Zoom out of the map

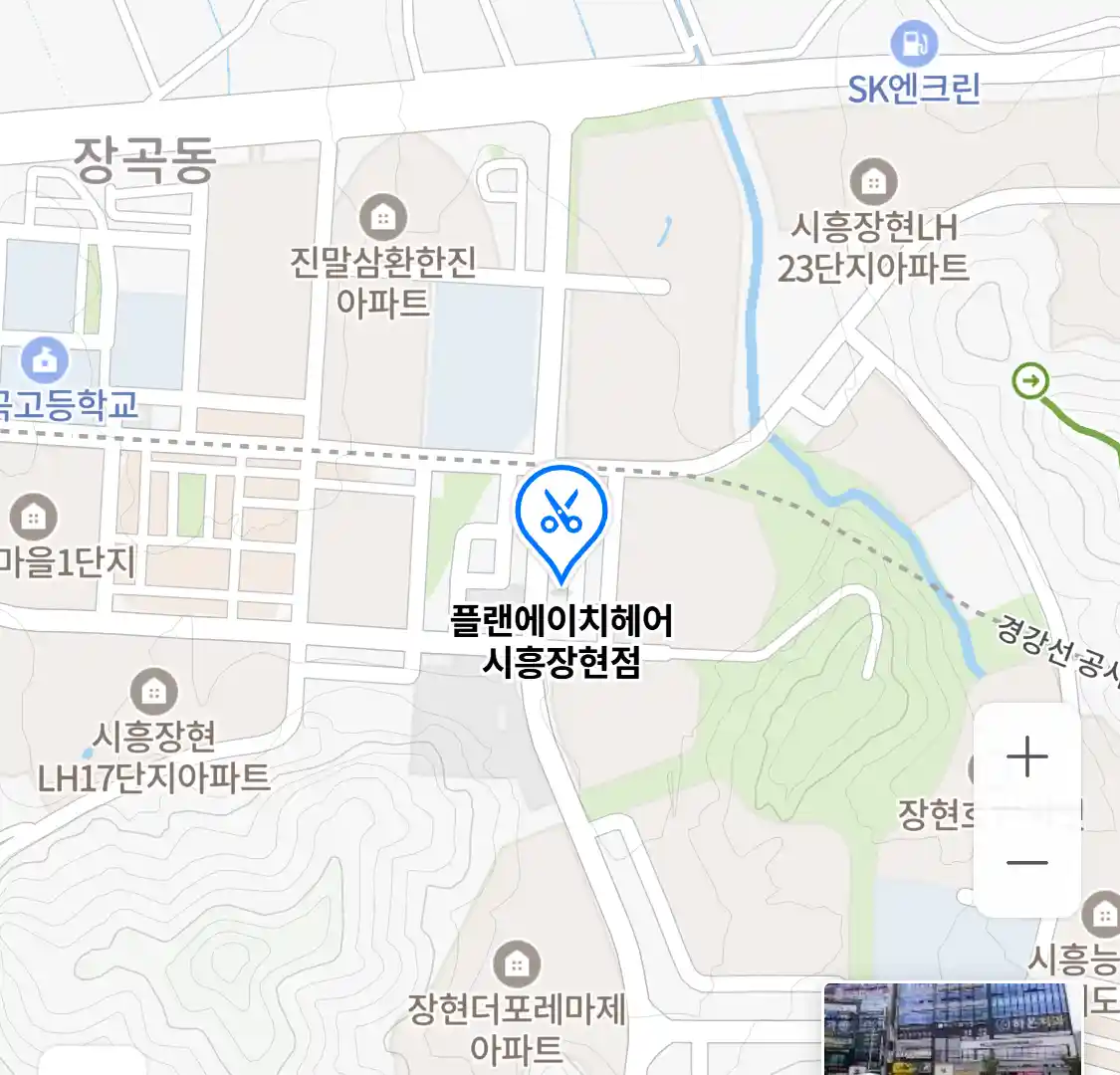(x=1026, y=863)
